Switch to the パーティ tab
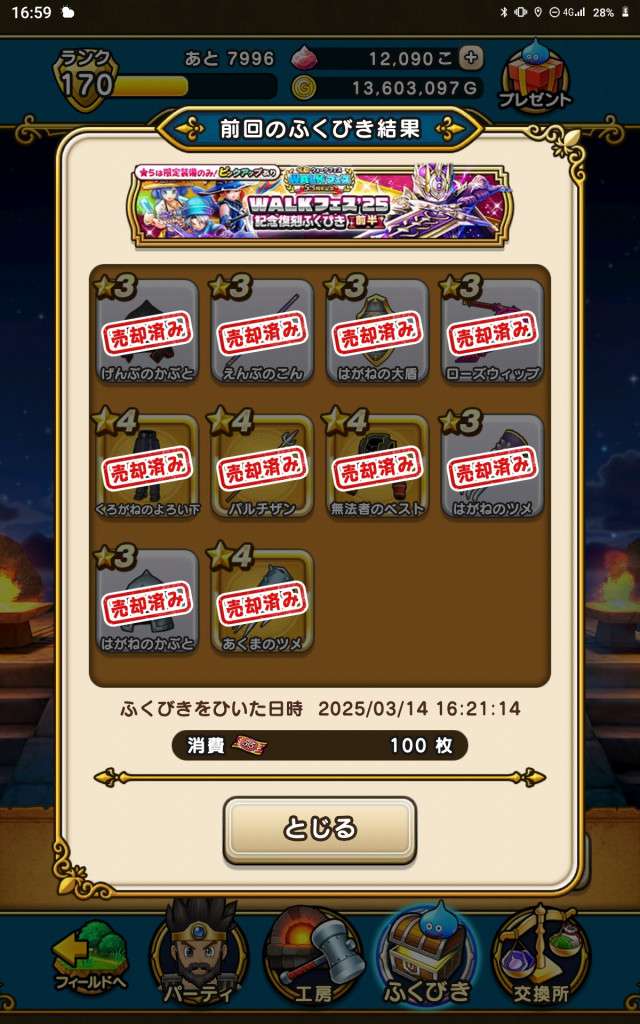This screenshot has height=1024, width=640. click(198, 955)
